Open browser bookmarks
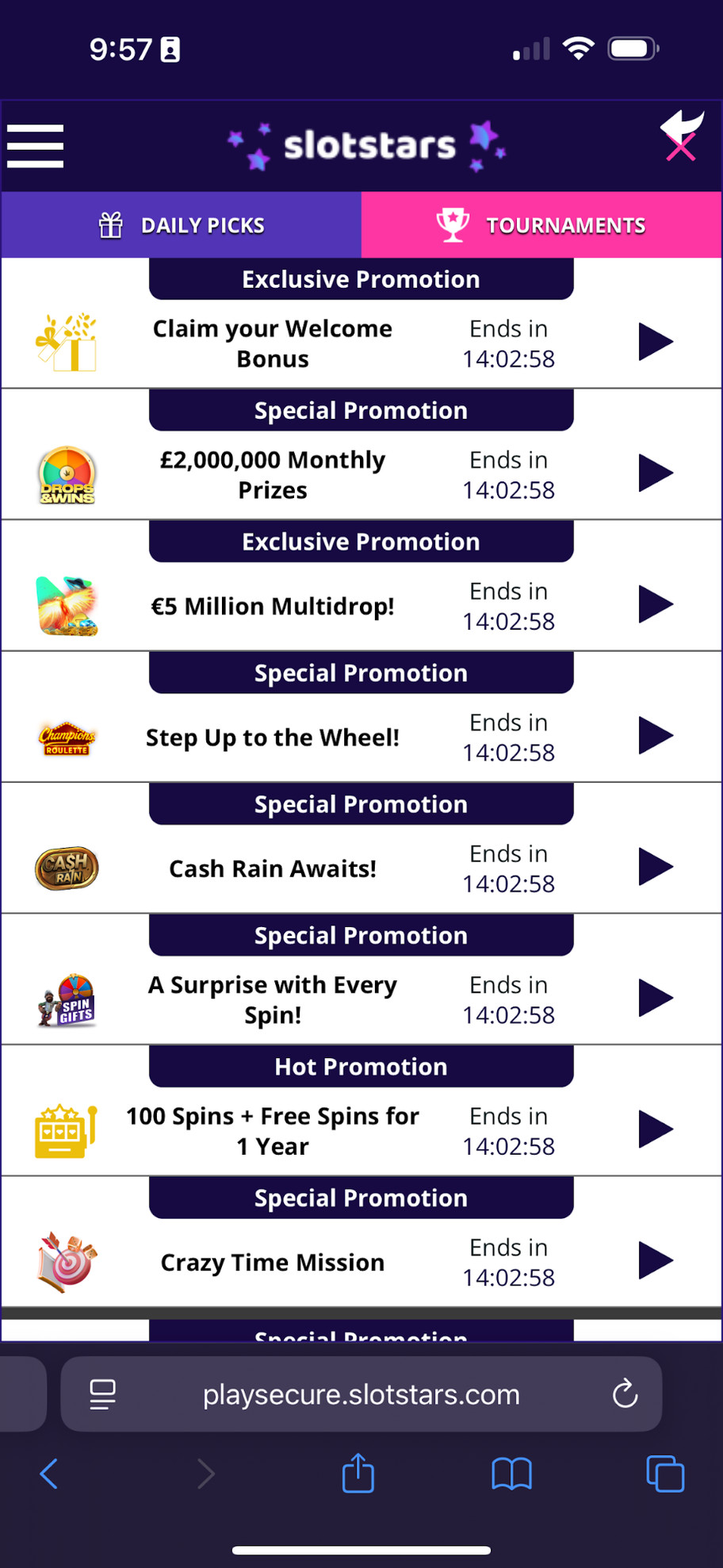Screen dimensions: 723x1568 511,1474
